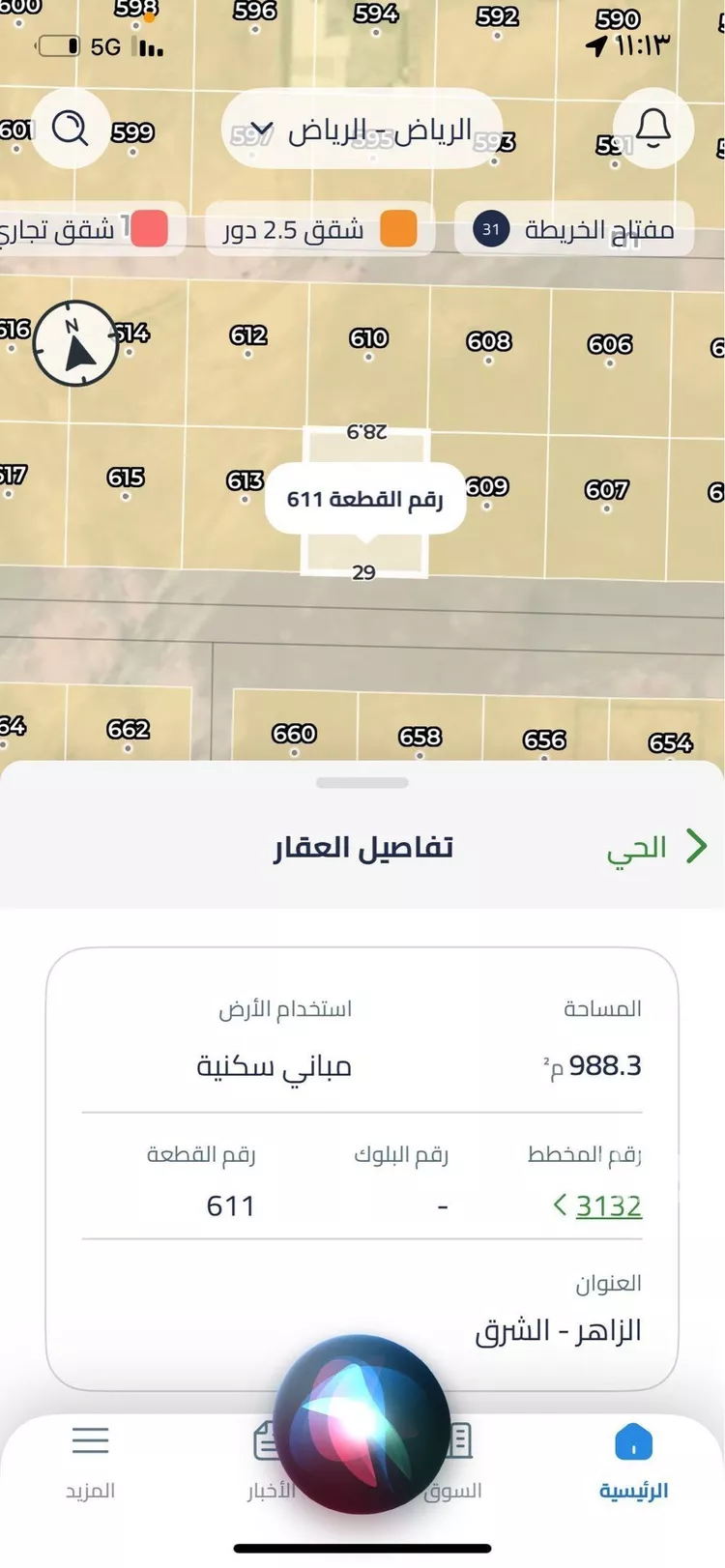Expand the الرياض - الرياض city dropdown
Viewport: 725px width, 1568px height.
coord(361,130)
